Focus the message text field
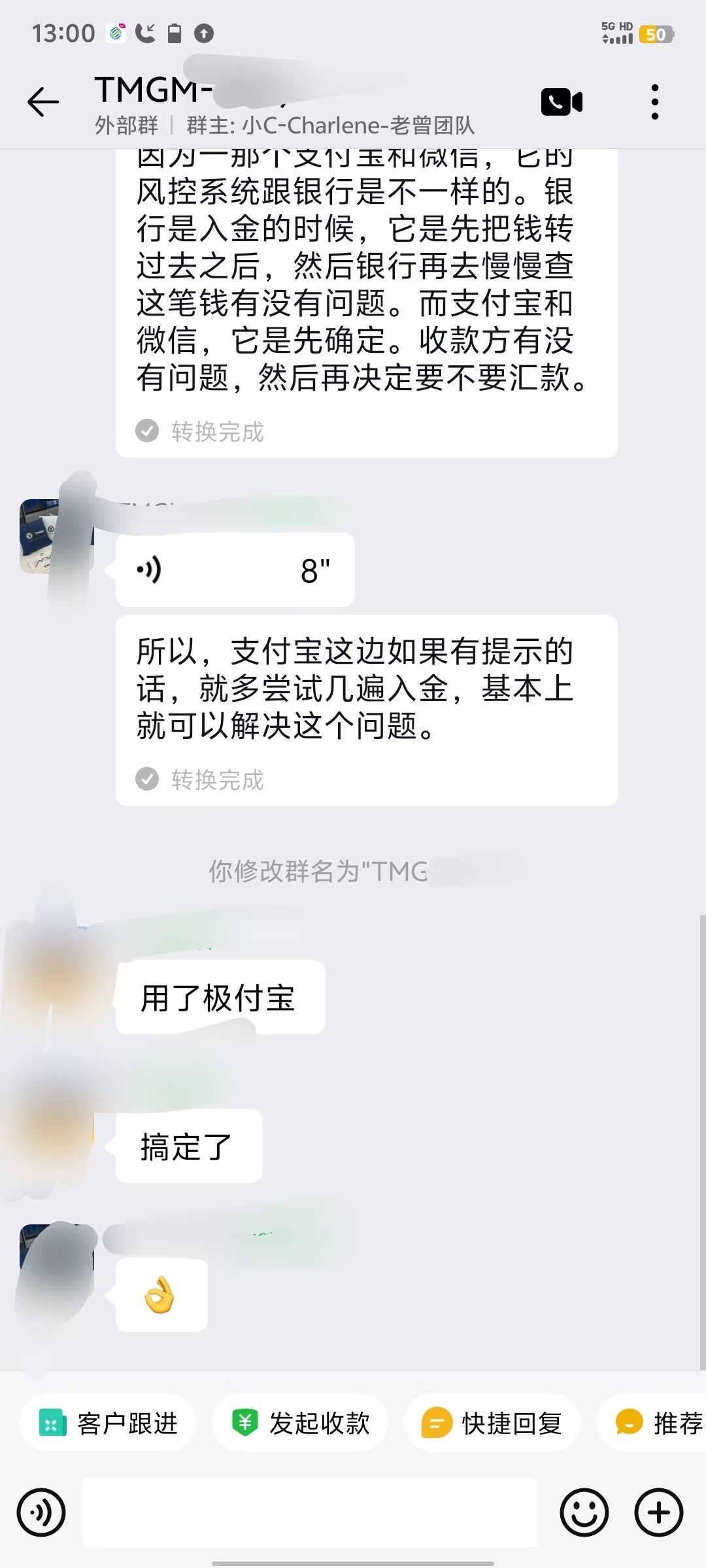 point(310,1512)
